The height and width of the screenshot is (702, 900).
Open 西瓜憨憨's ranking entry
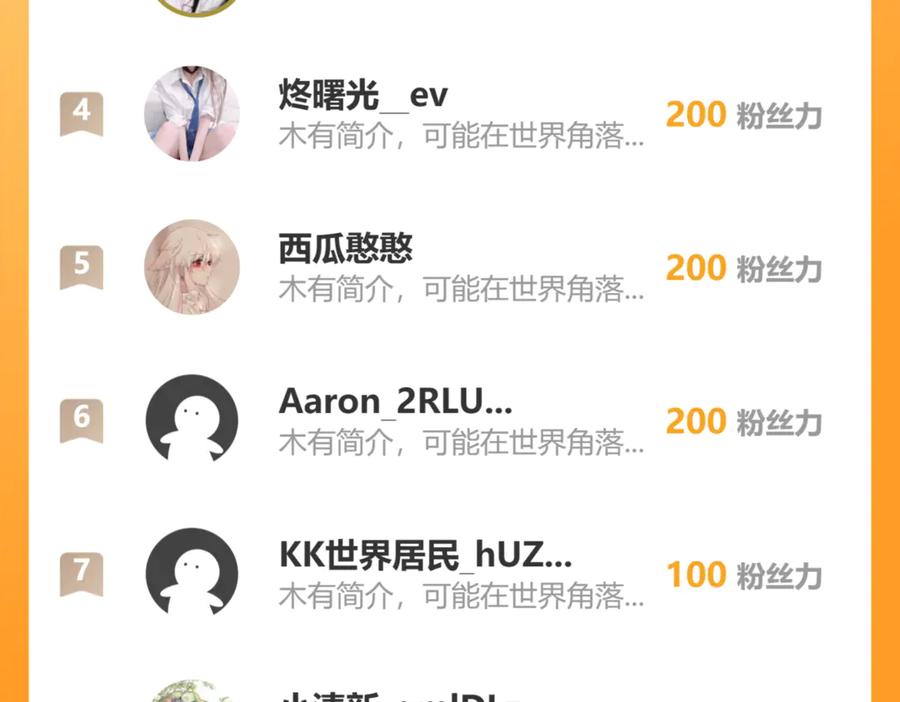450,267
